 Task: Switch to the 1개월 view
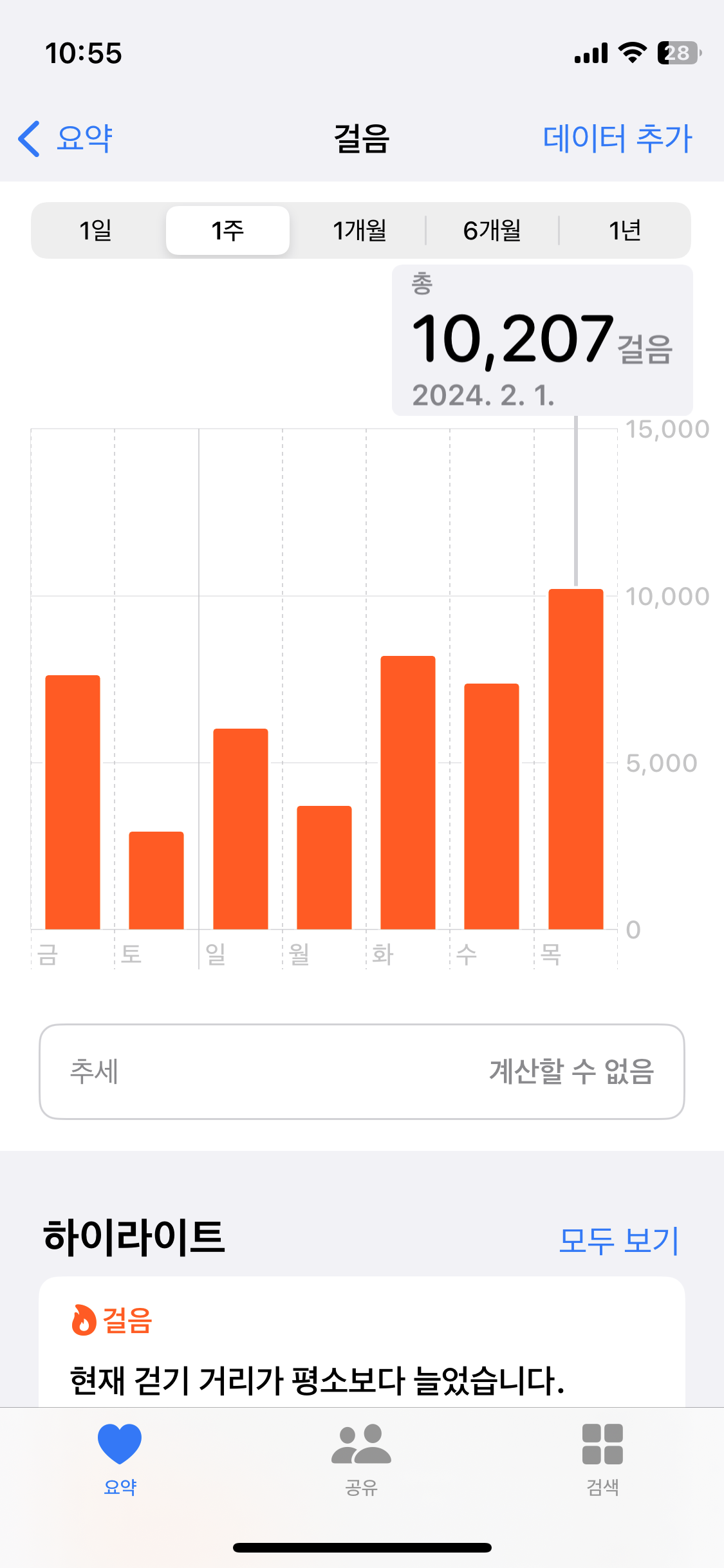pyautogui.click(x=360, y=230)
